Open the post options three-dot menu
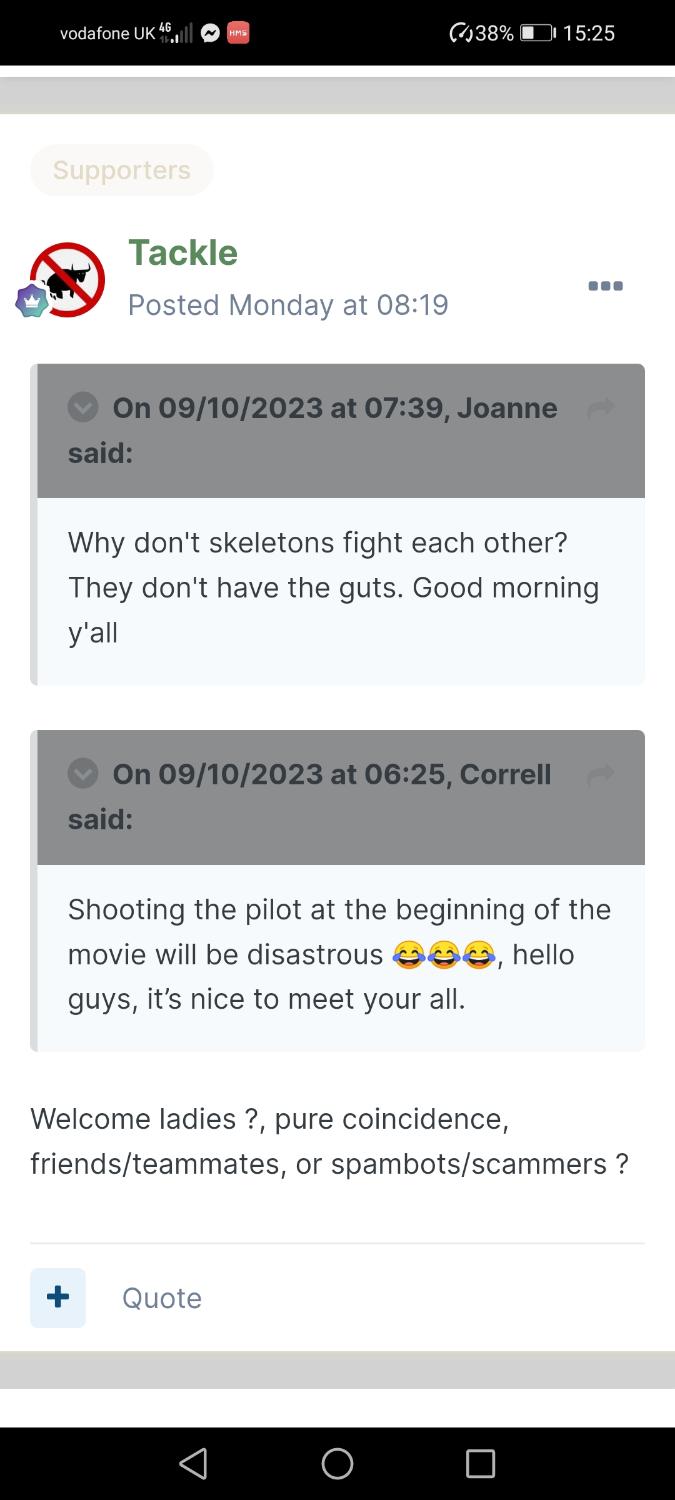 point(605,286)
